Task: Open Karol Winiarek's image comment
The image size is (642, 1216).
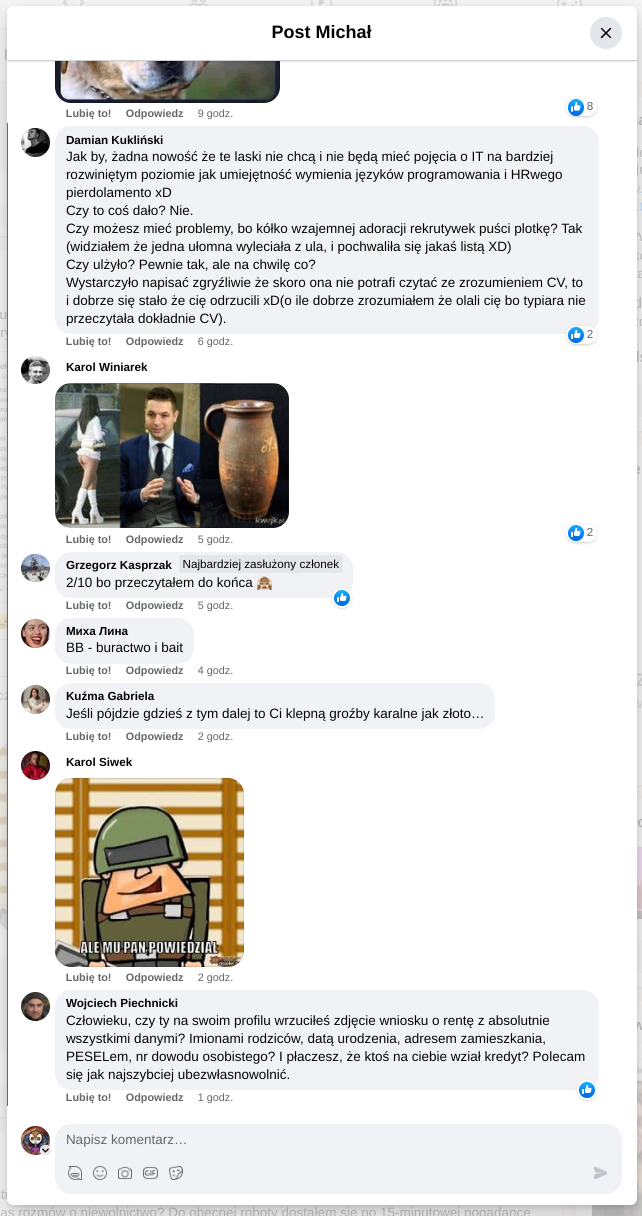Action: click(172, 455)
